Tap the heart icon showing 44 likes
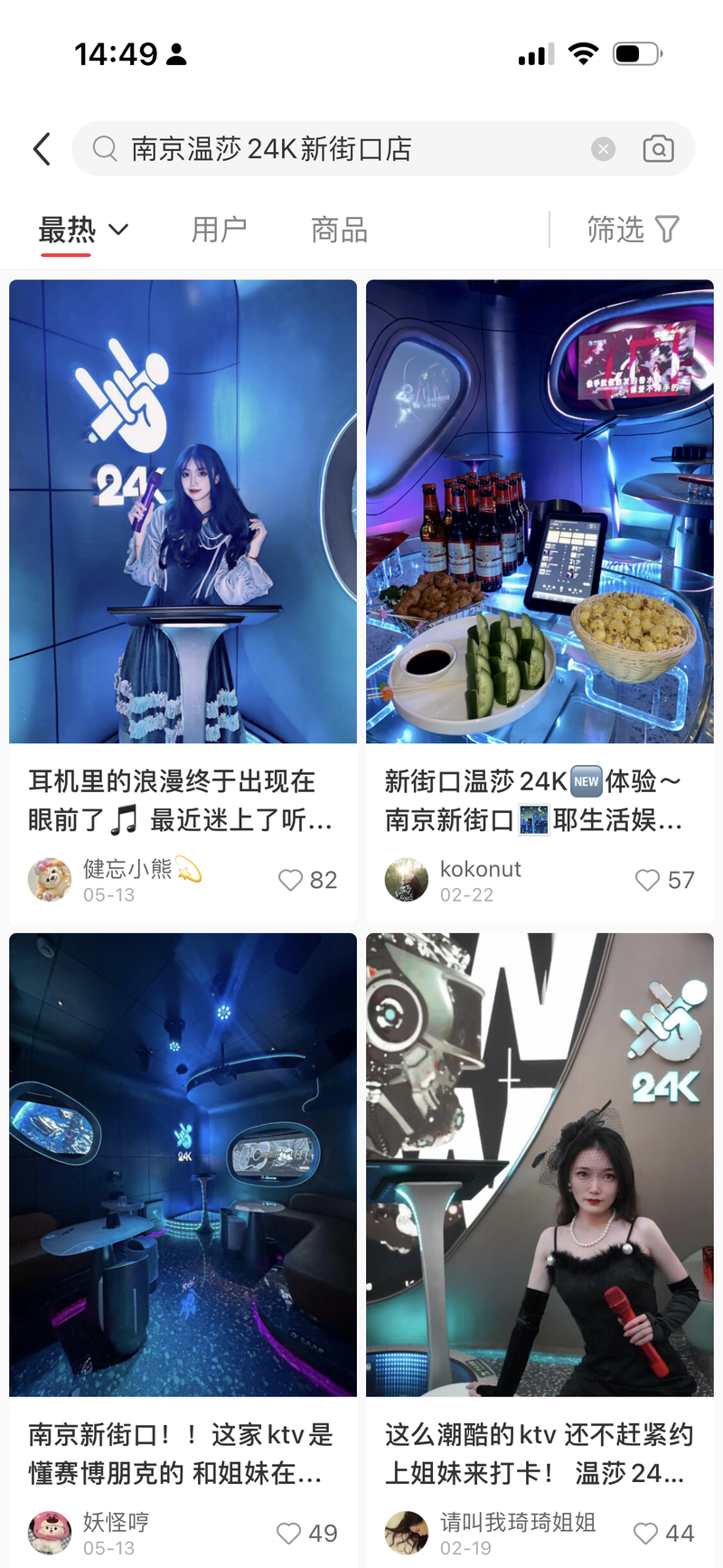The width and height of the screenshot is (723, 1568). tap(646, 1533)
